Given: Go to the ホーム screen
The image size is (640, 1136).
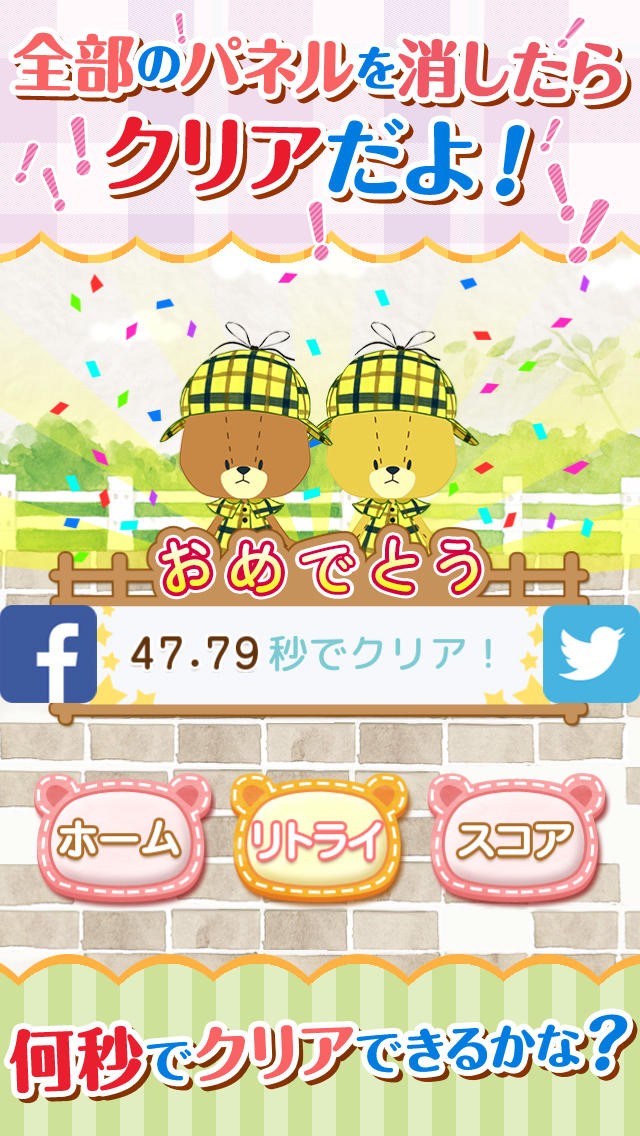Looking at the screenshot, I should pos(119,838).
